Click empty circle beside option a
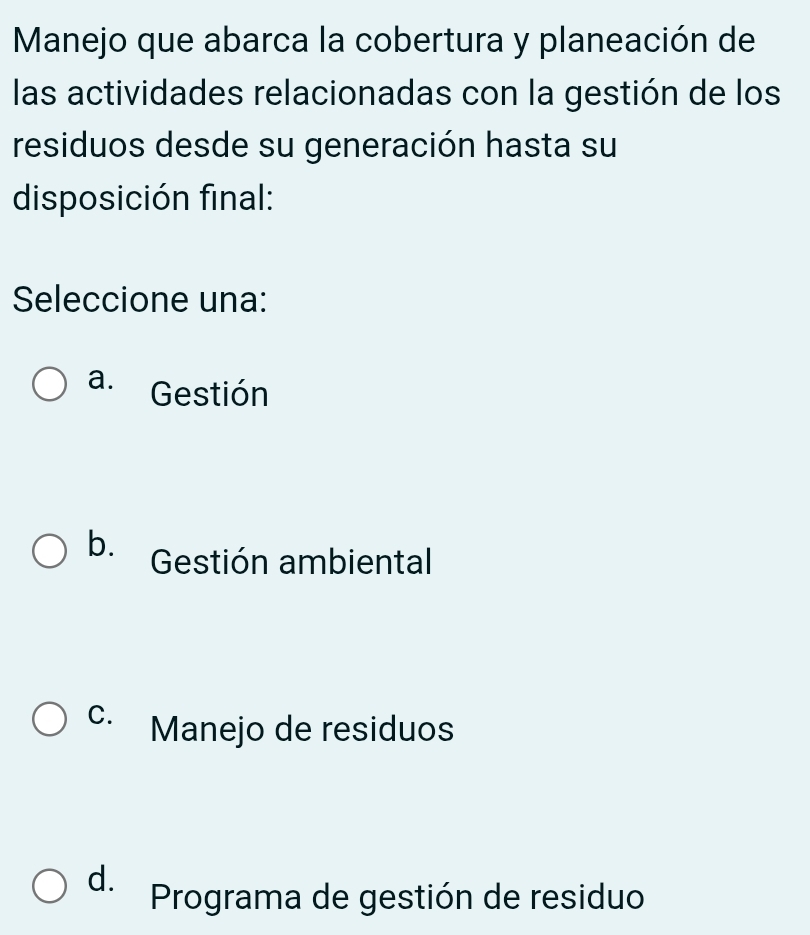 click(x=50, y=384)
